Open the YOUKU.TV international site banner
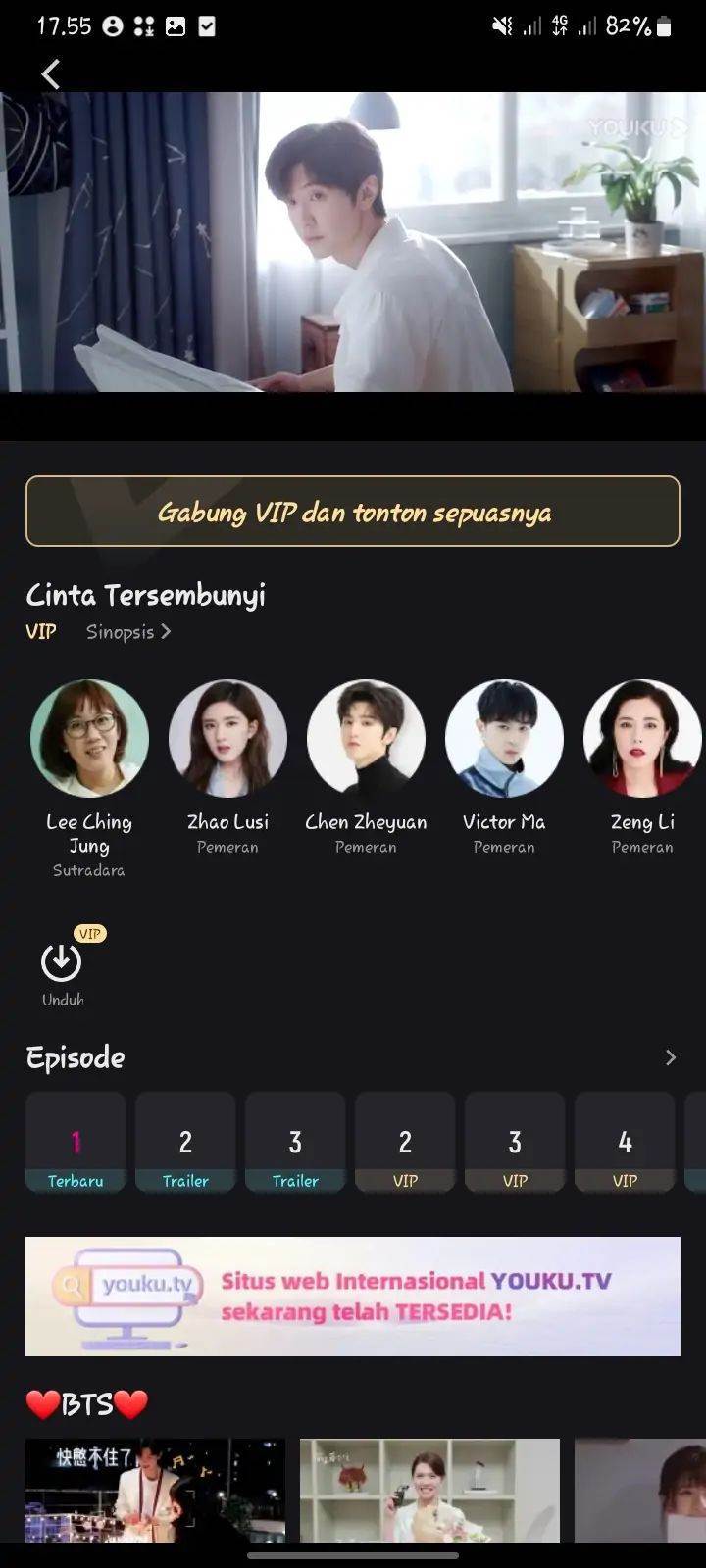 [353, 1296]
